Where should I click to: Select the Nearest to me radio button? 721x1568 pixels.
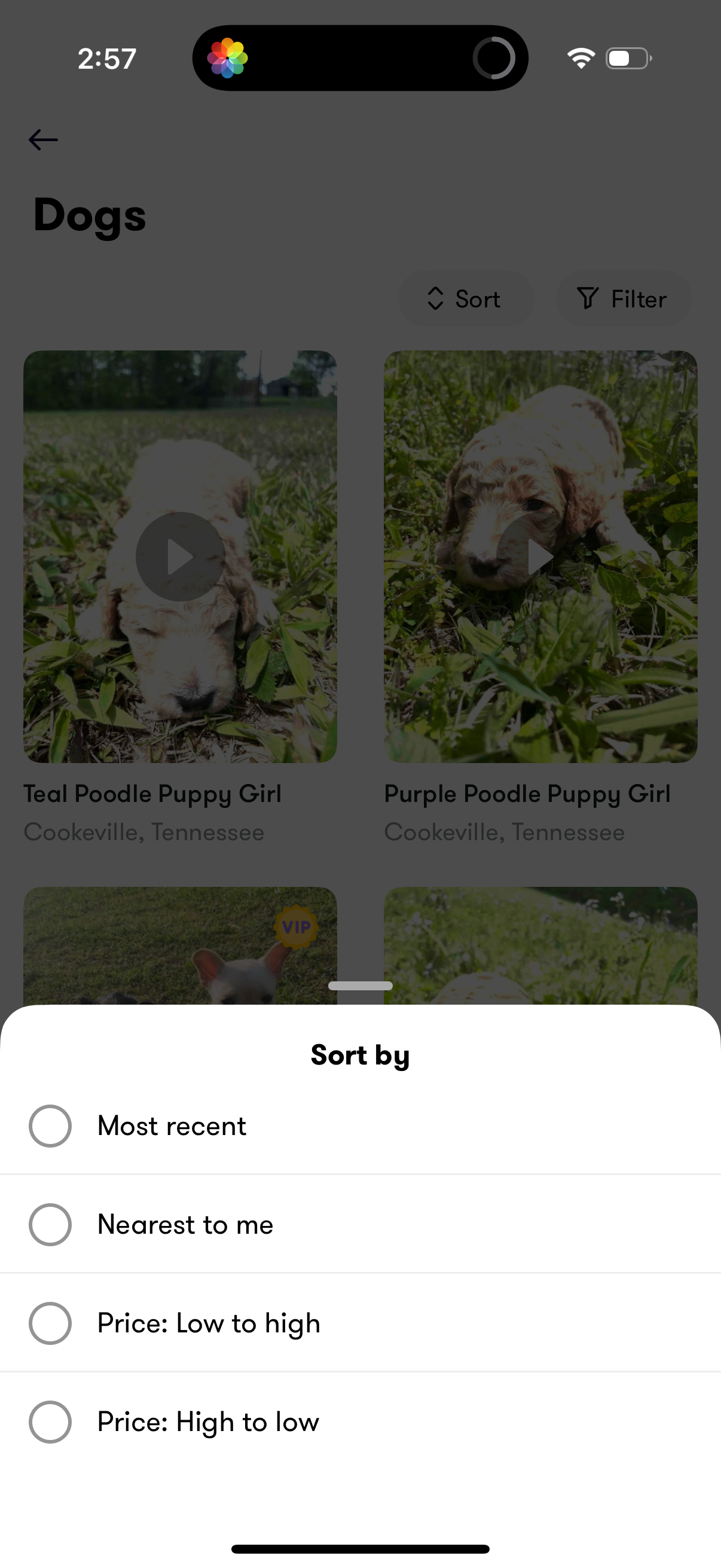click(50, 1225)
